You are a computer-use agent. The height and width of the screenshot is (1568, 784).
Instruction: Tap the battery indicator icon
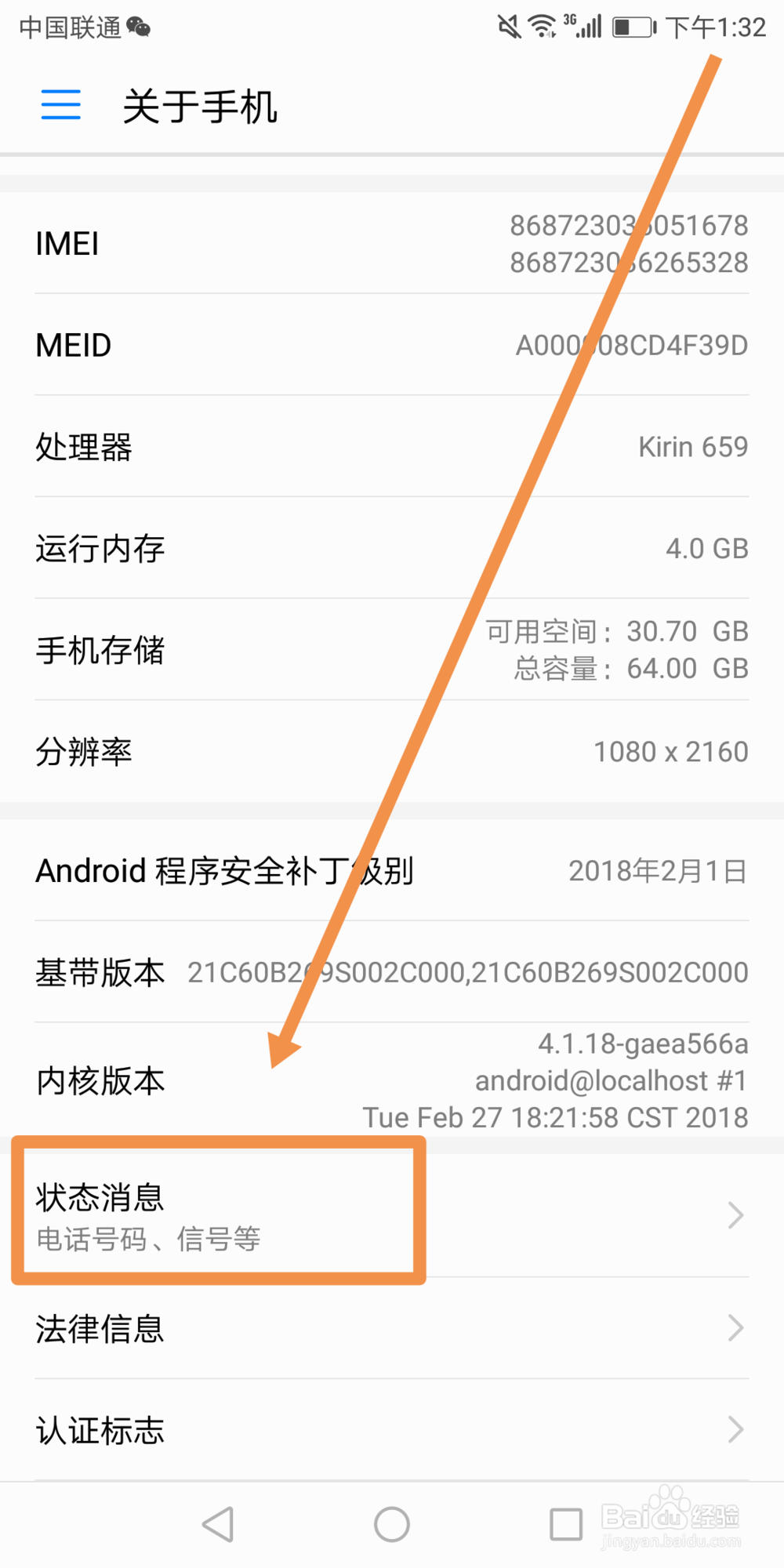pos(632,26)
